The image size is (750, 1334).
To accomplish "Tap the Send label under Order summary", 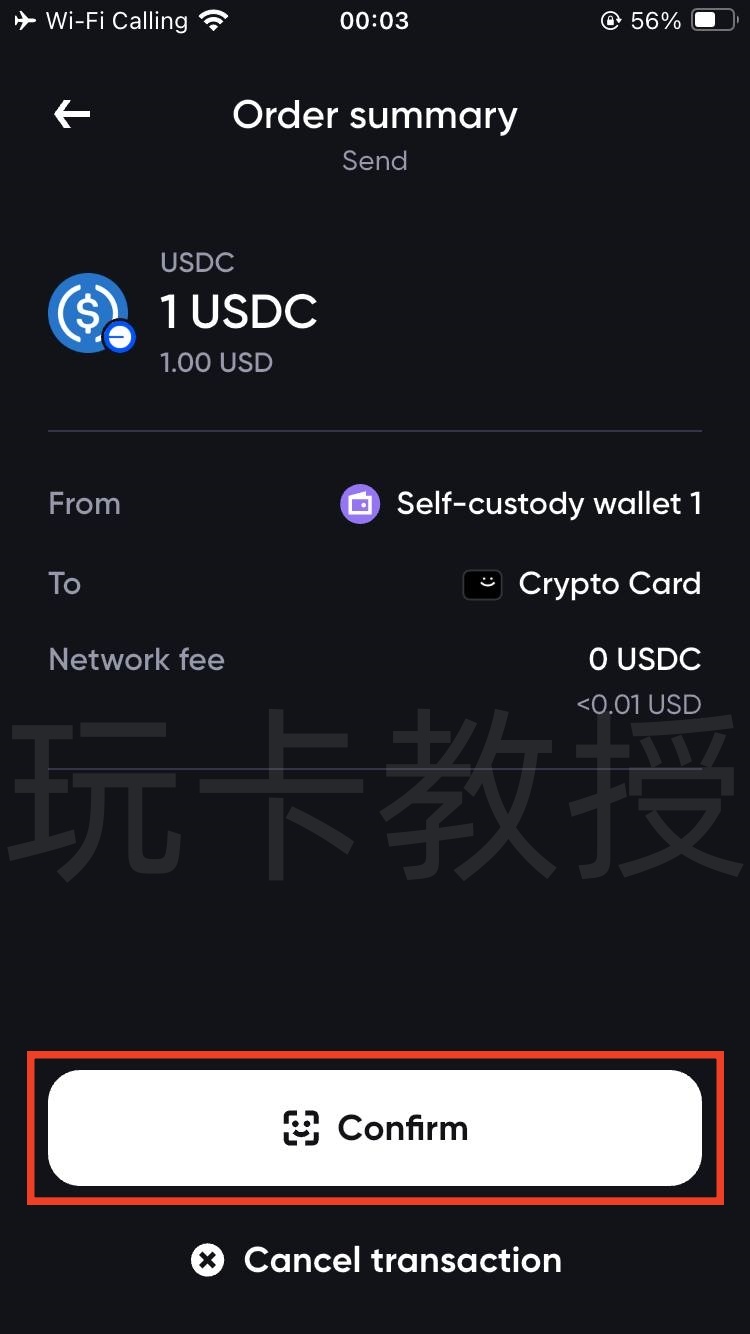I will [375, 160].
